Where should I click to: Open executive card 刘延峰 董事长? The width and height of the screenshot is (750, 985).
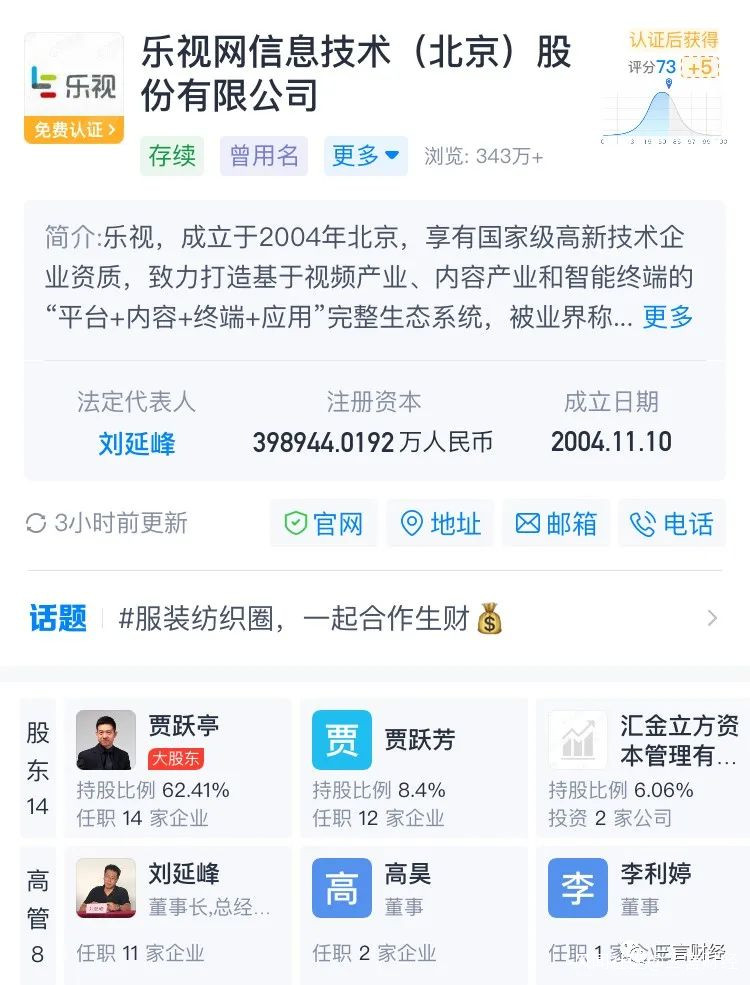tap(178, 910)
